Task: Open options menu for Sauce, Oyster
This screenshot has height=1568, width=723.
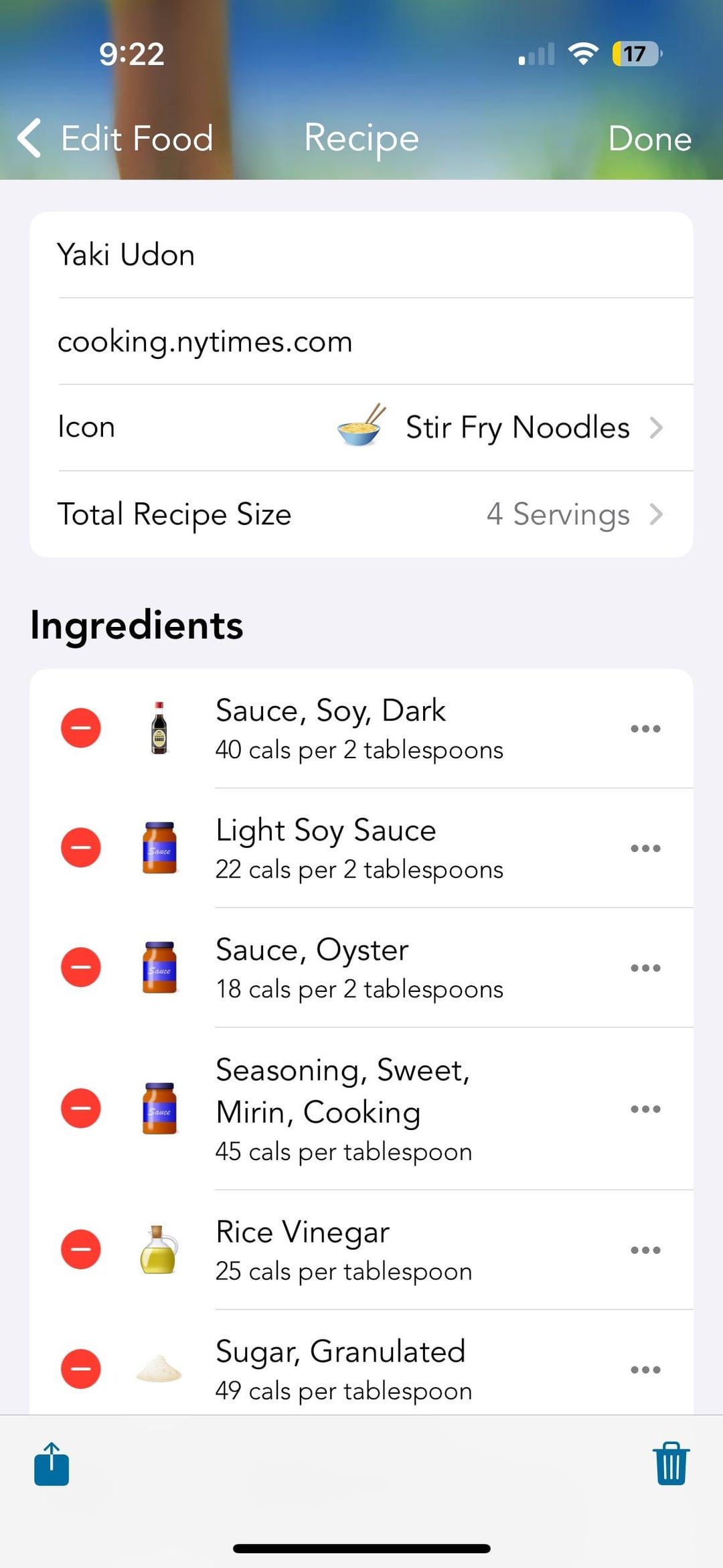Action: point(645,968)
